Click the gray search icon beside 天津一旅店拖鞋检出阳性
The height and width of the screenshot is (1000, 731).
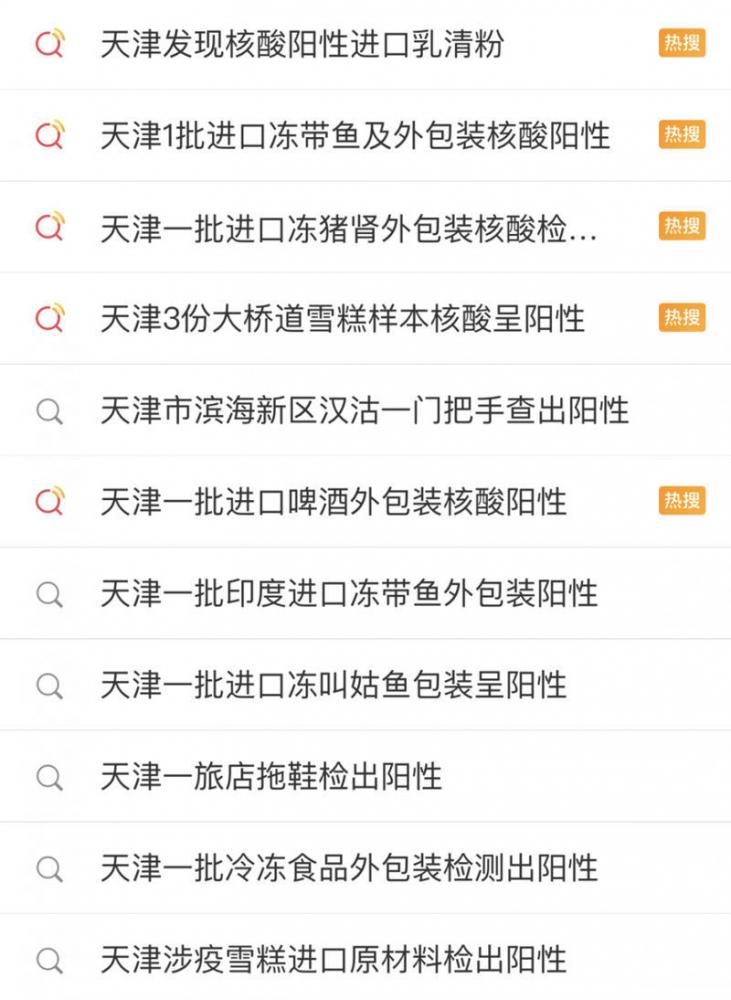click(50, 776)
